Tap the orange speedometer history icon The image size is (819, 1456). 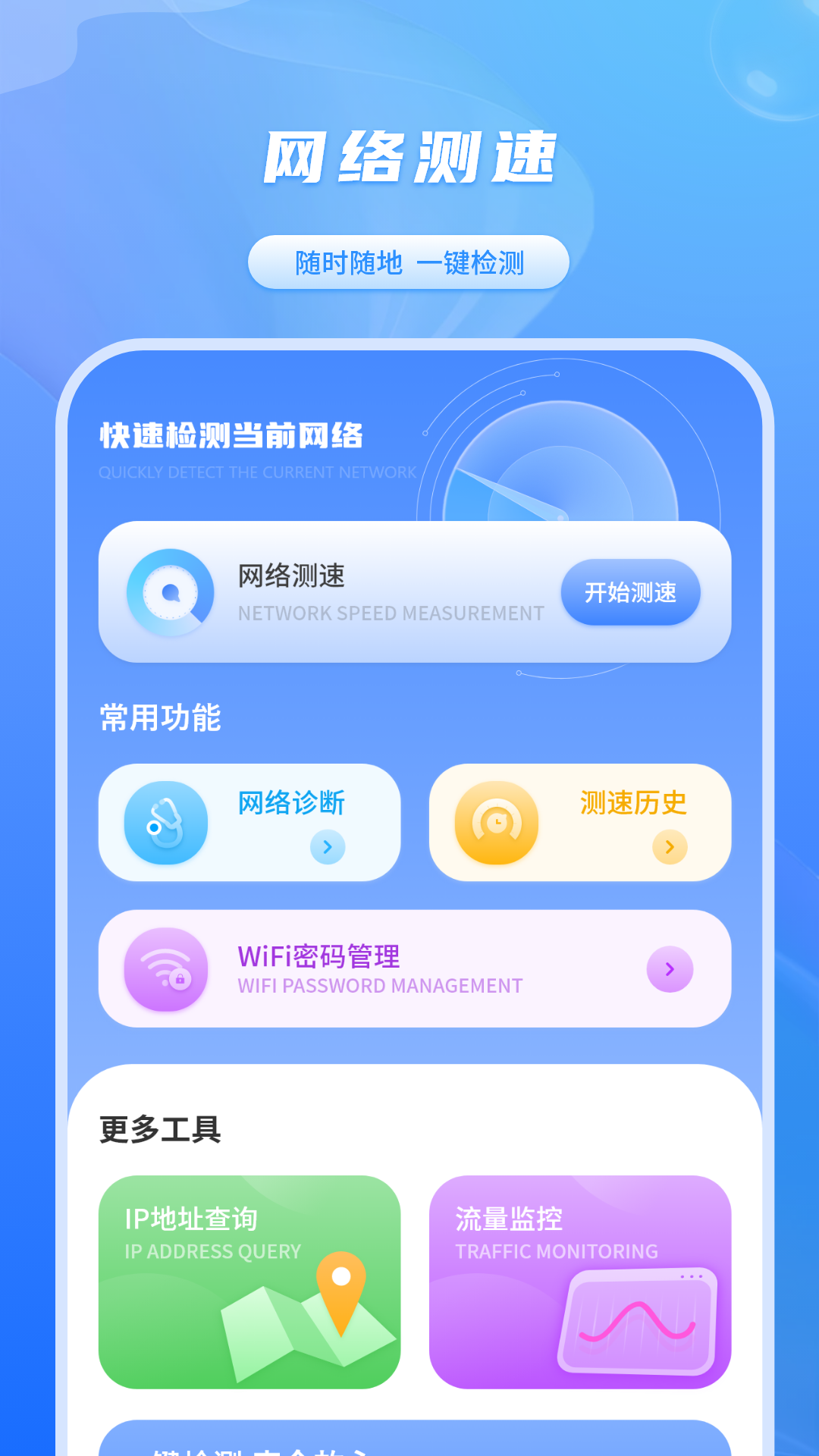[497, 824]
